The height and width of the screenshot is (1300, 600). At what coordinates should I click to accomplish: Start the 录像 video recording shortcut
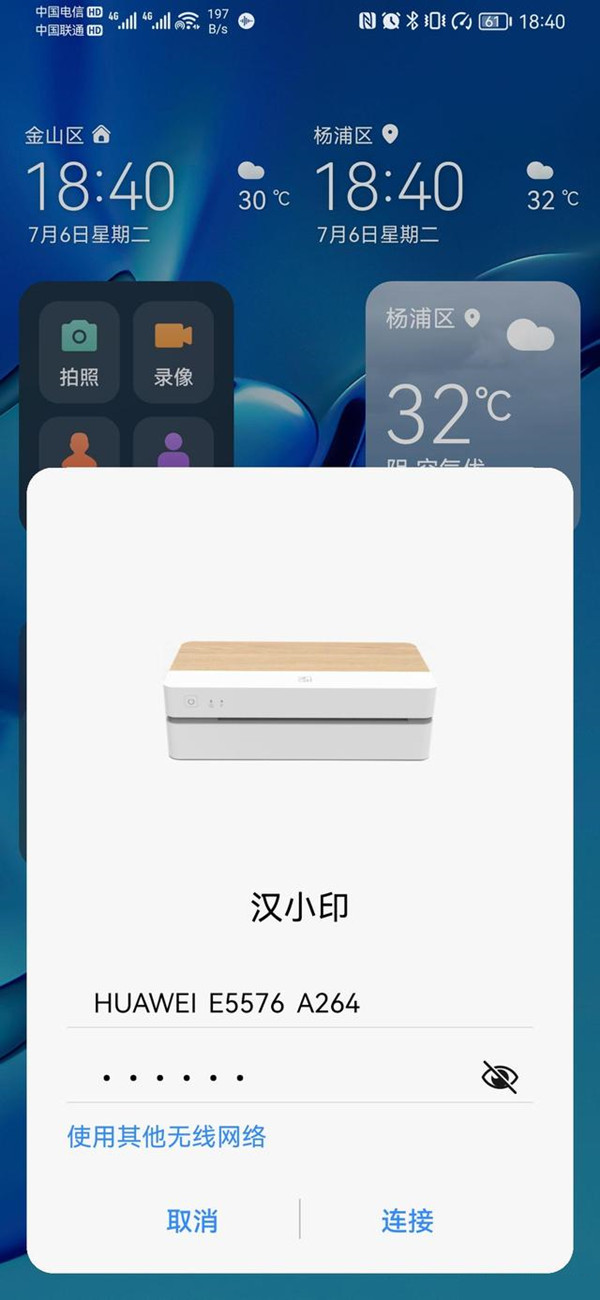pyautogui.click(x=173, y=352)
